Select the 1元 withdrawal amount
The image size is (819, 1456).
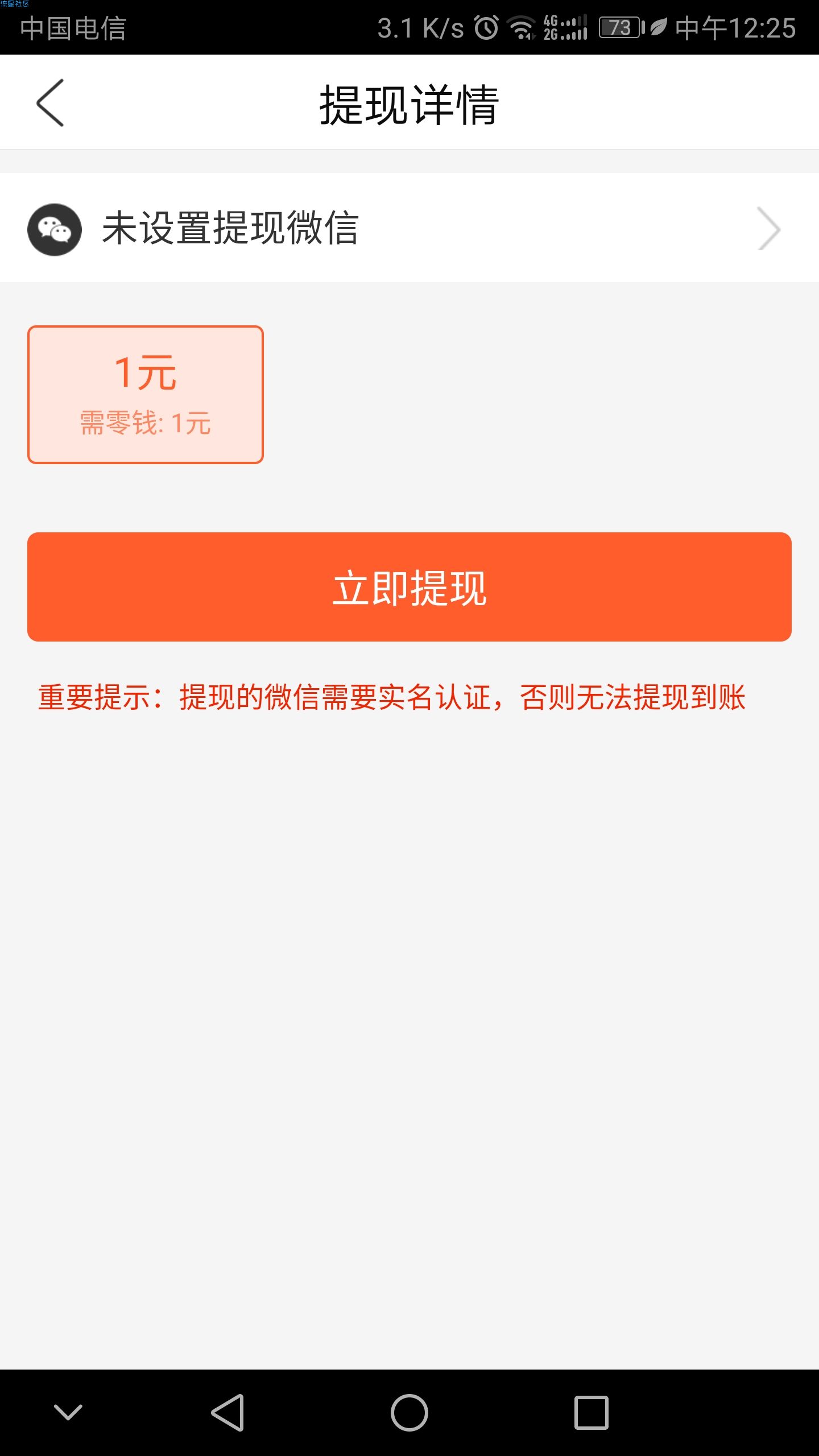(146, 395)
